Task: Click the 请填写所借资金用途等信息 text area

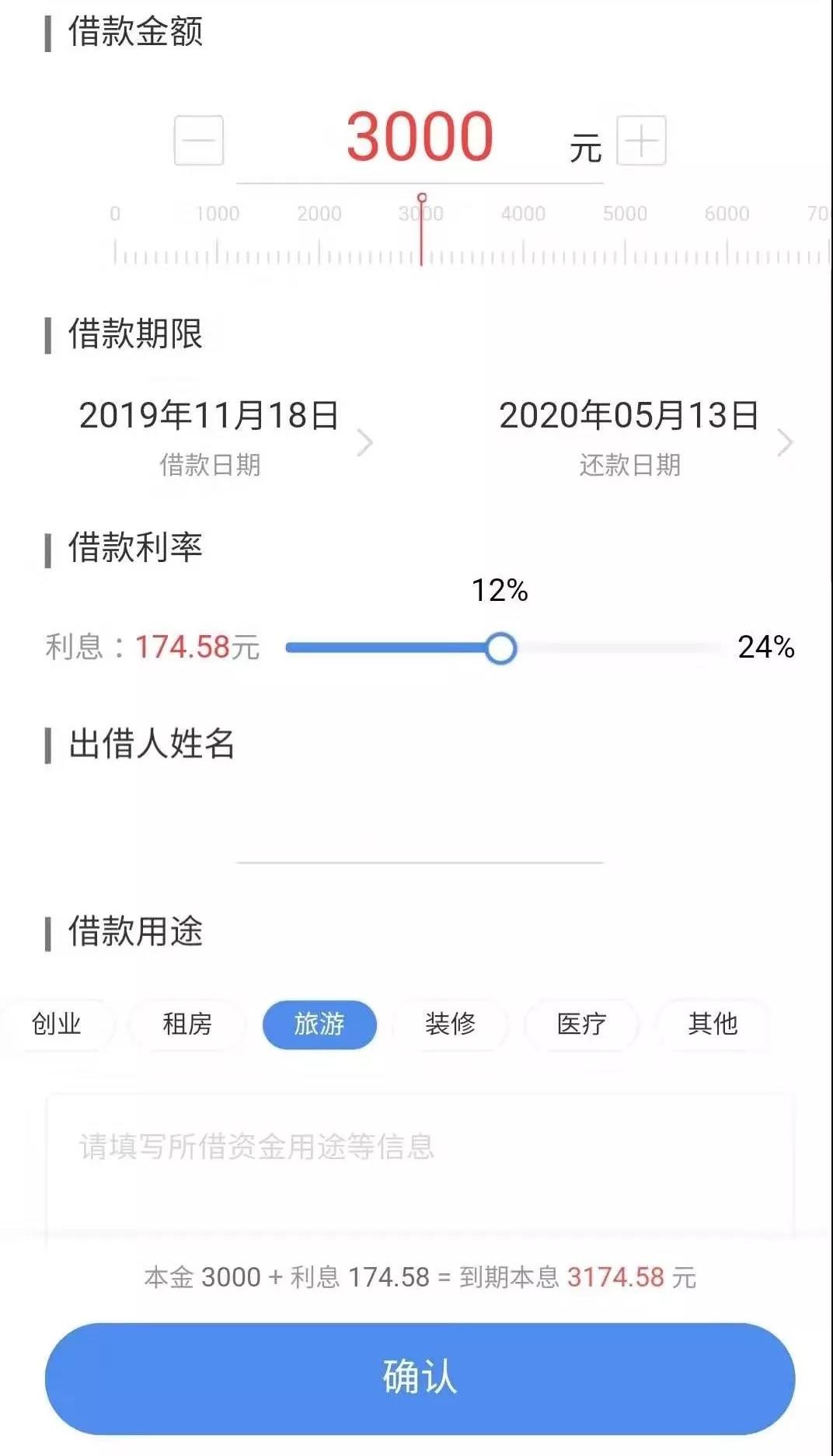Action: point(416,1150)
